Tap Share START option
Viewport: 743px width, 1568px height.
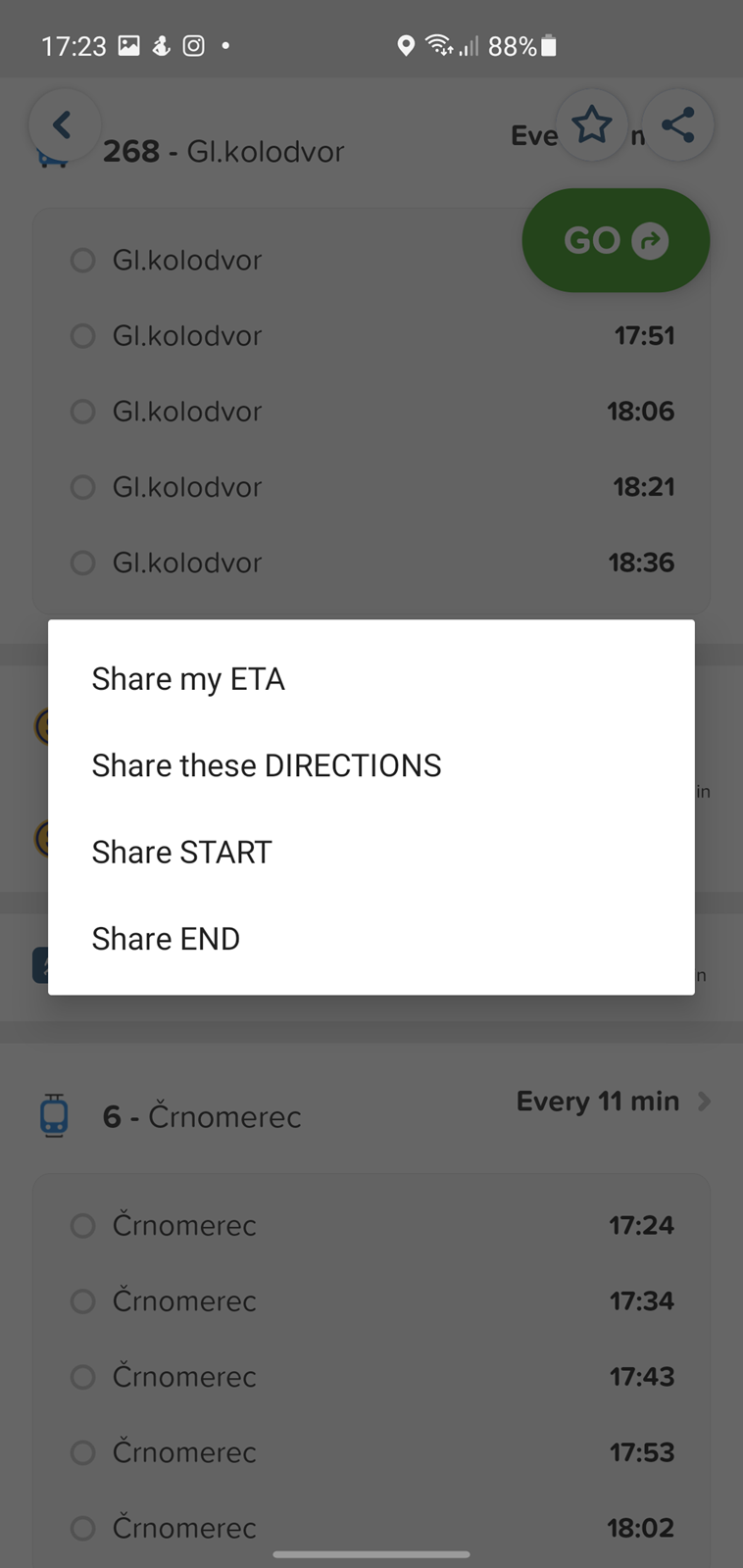click(x=371, y=852)
